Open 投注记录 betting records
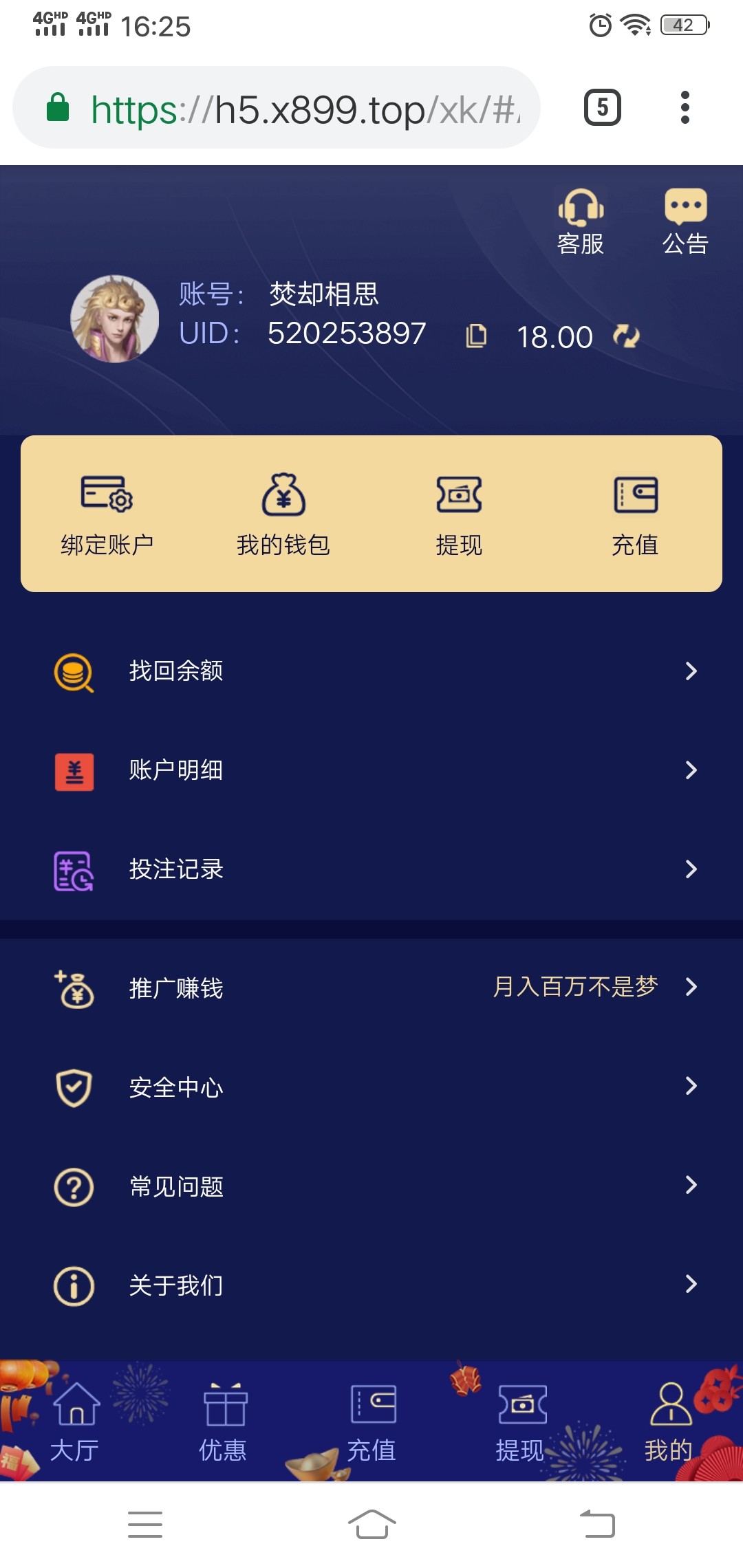Viewport: 743px width, 1568px height. pos(371,869)
